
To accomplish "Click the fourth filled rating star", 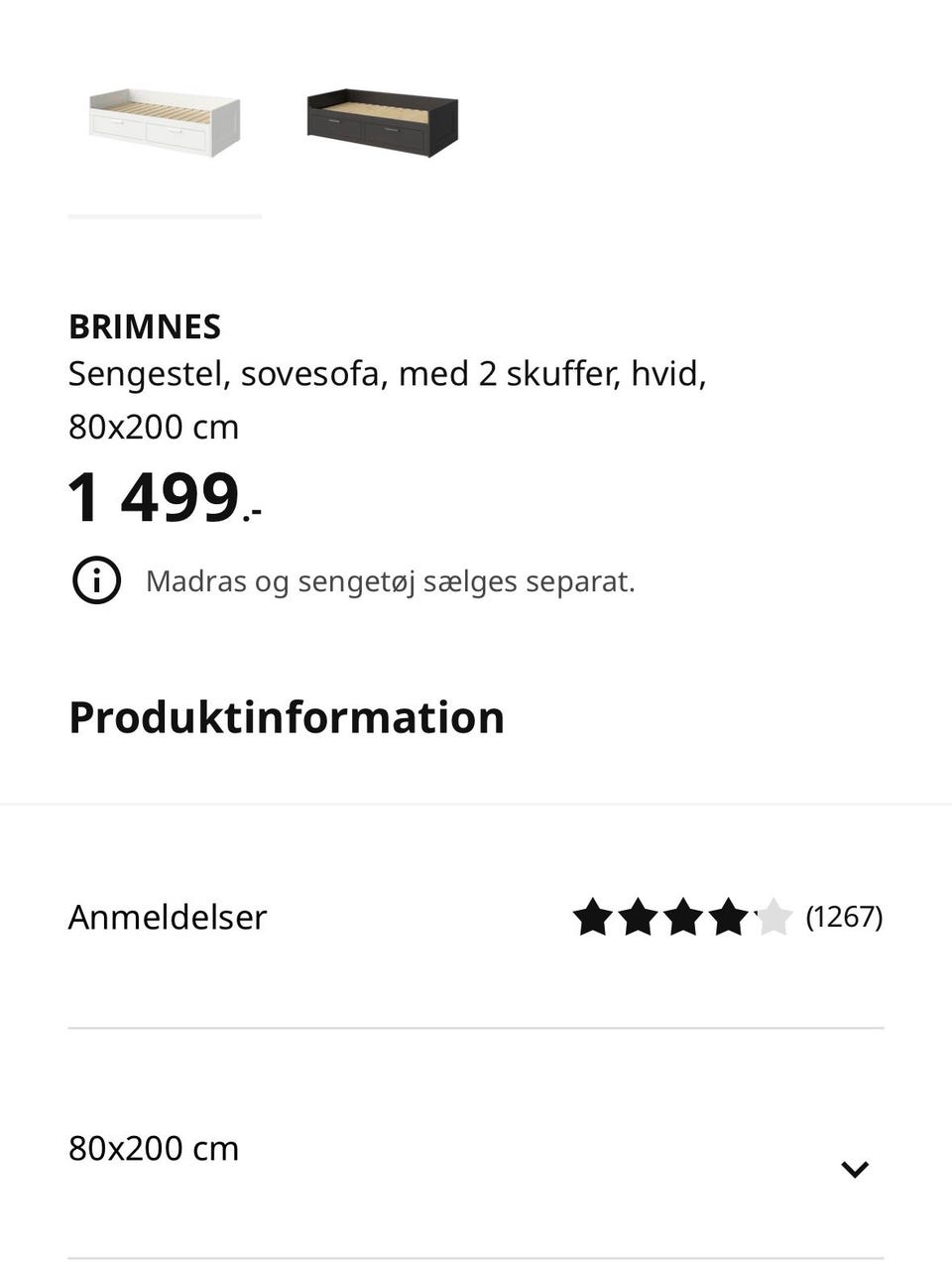I will tap(726, 918).
